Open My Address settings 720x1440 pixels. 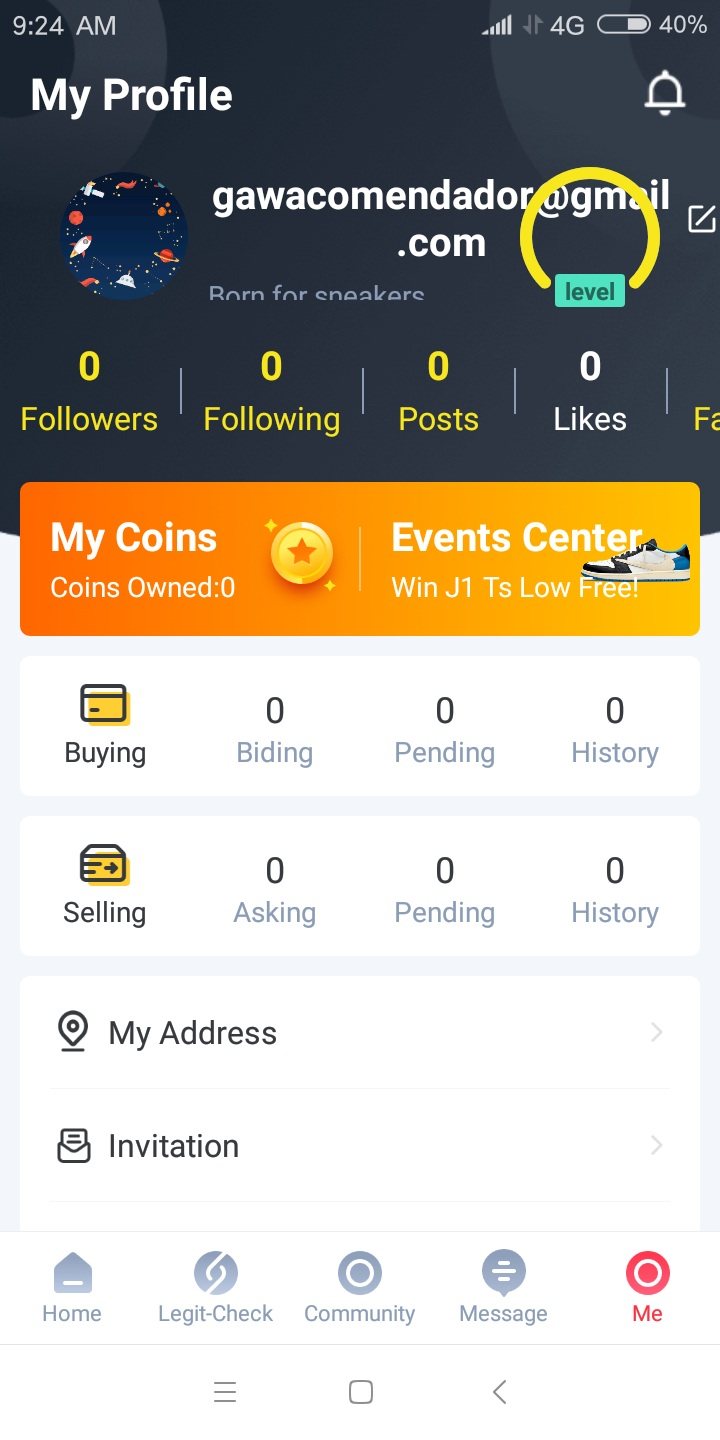(x=360, y=1032)
